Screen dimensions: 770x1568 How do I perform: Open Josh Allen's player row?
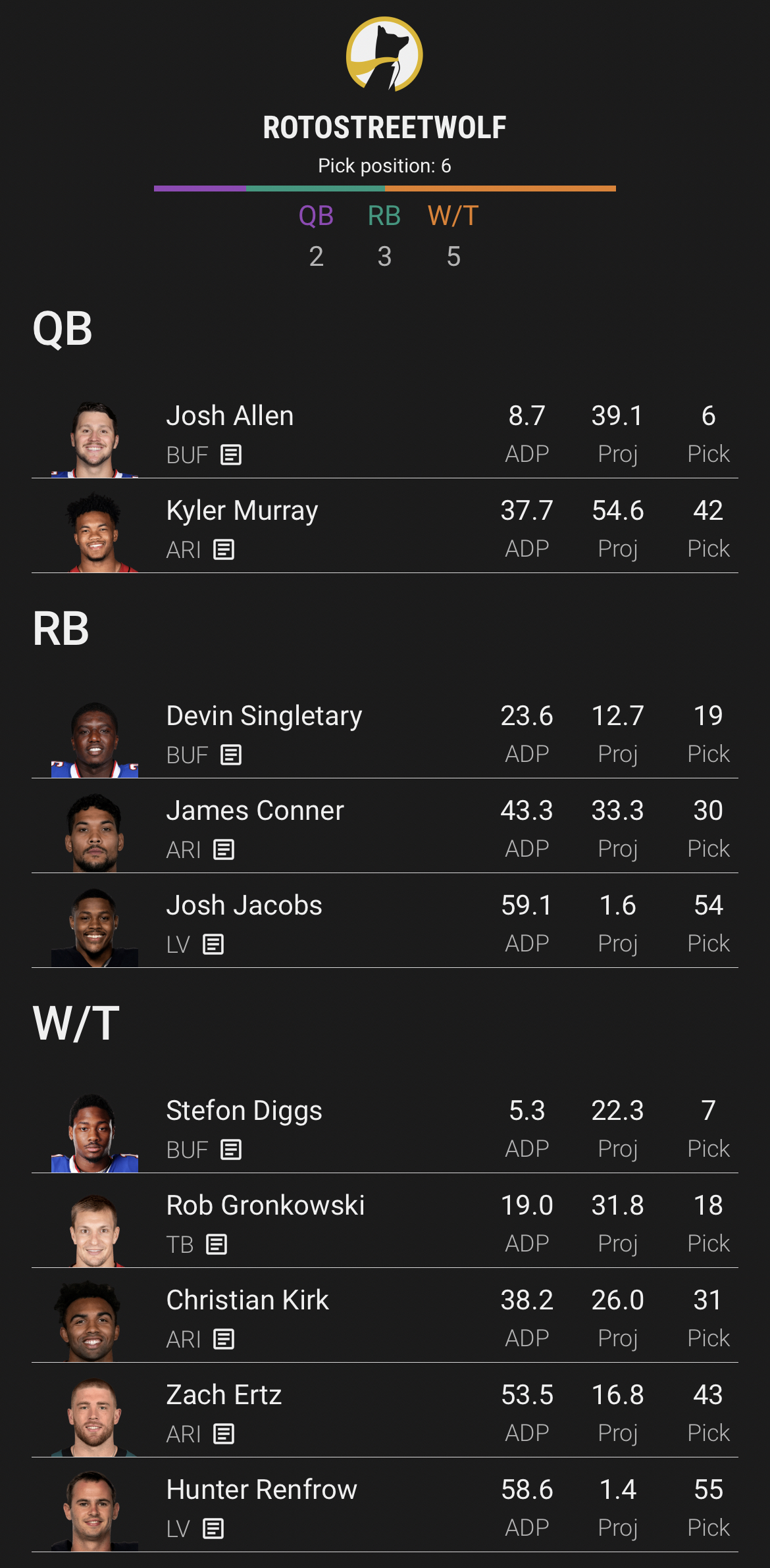click(x=385, y=431)
